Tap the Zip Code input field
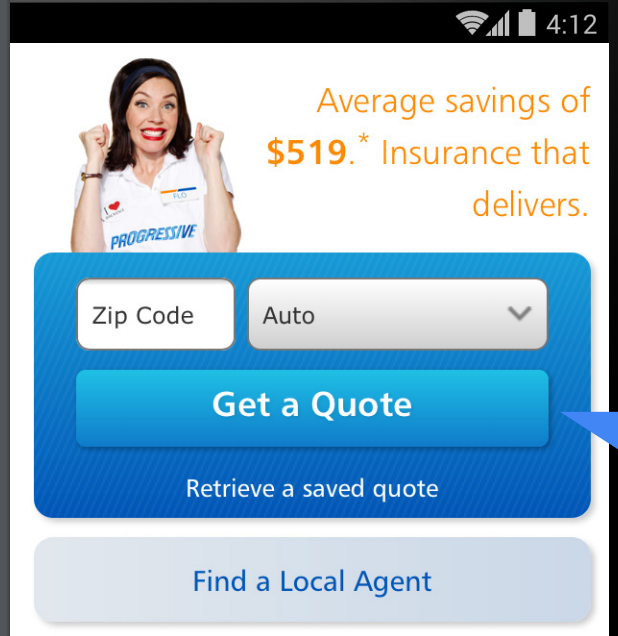Image resolution: width=618 pixels, height=636 pixels. 155,315
